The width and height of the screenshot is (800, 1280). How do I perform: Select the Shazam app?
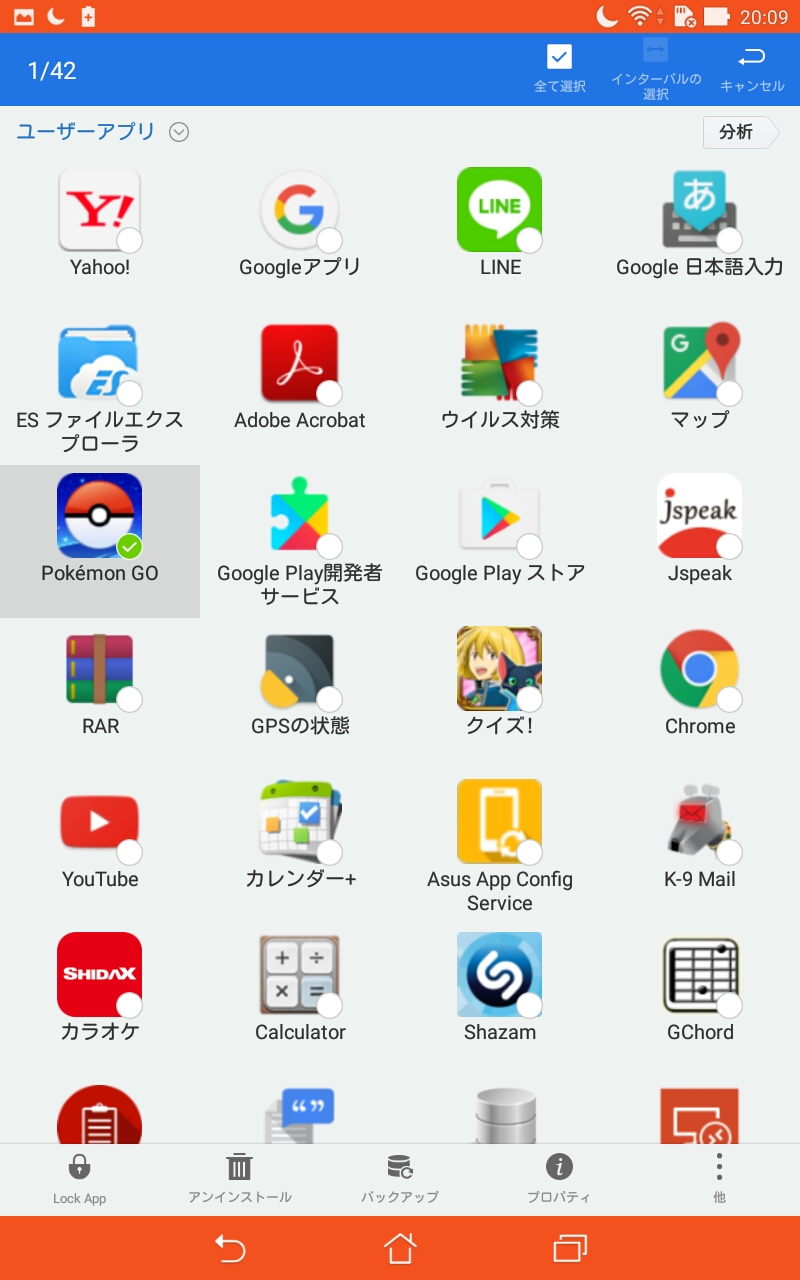[500, 988]
